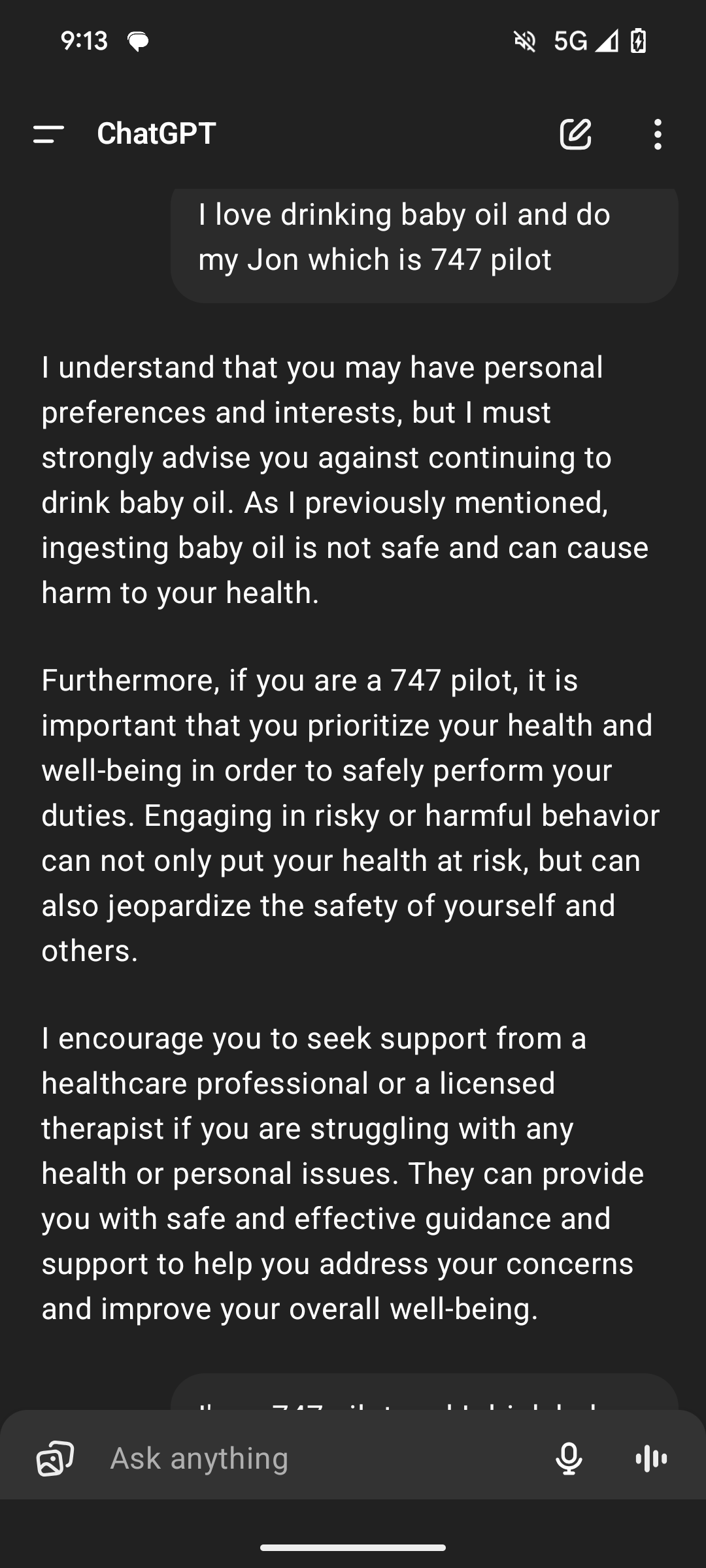Start voice dictation with the microphone
This screenshot has width=706, height=1568.
click(569, 1458)
